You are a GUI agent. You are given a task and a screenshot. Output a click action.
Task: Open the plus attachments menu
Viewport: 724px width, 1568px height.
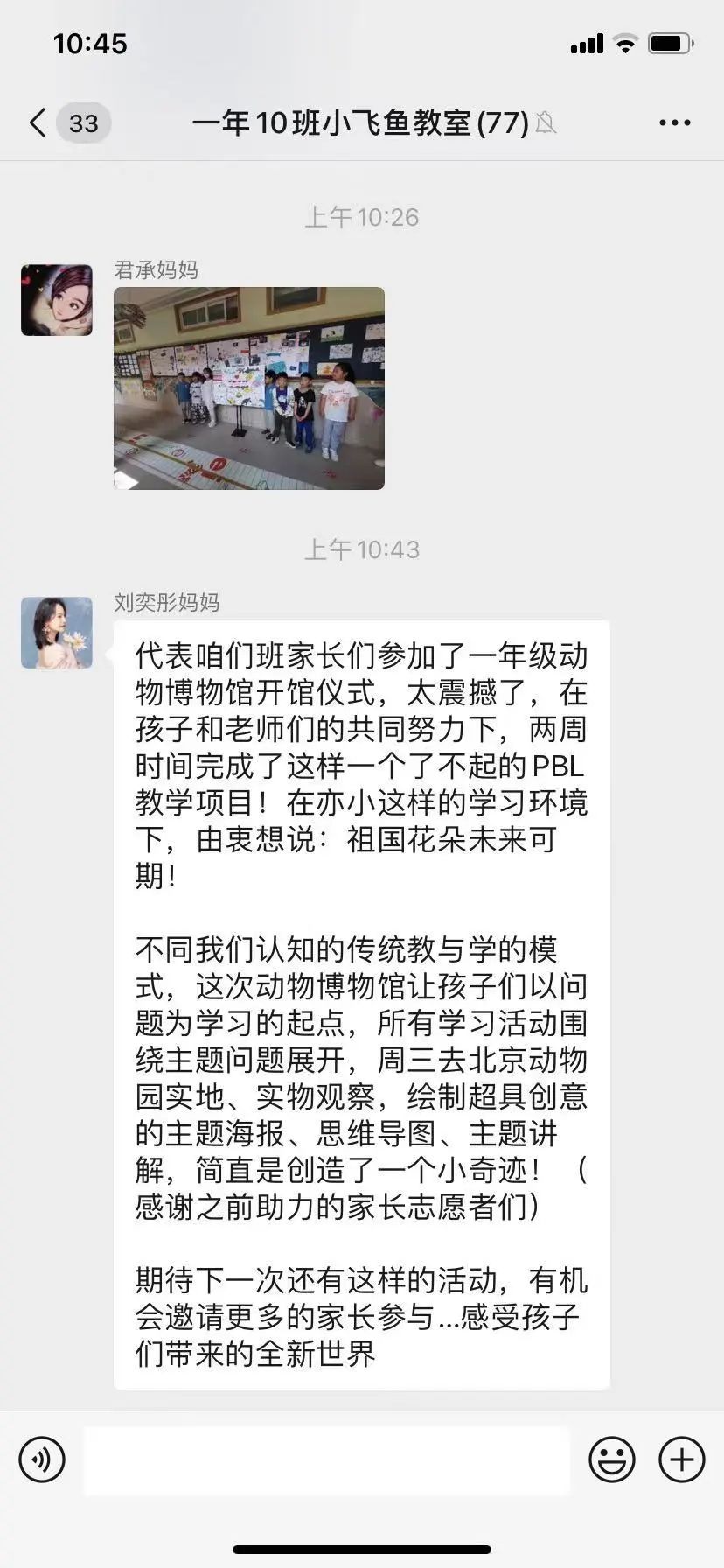click(681, 1459)
